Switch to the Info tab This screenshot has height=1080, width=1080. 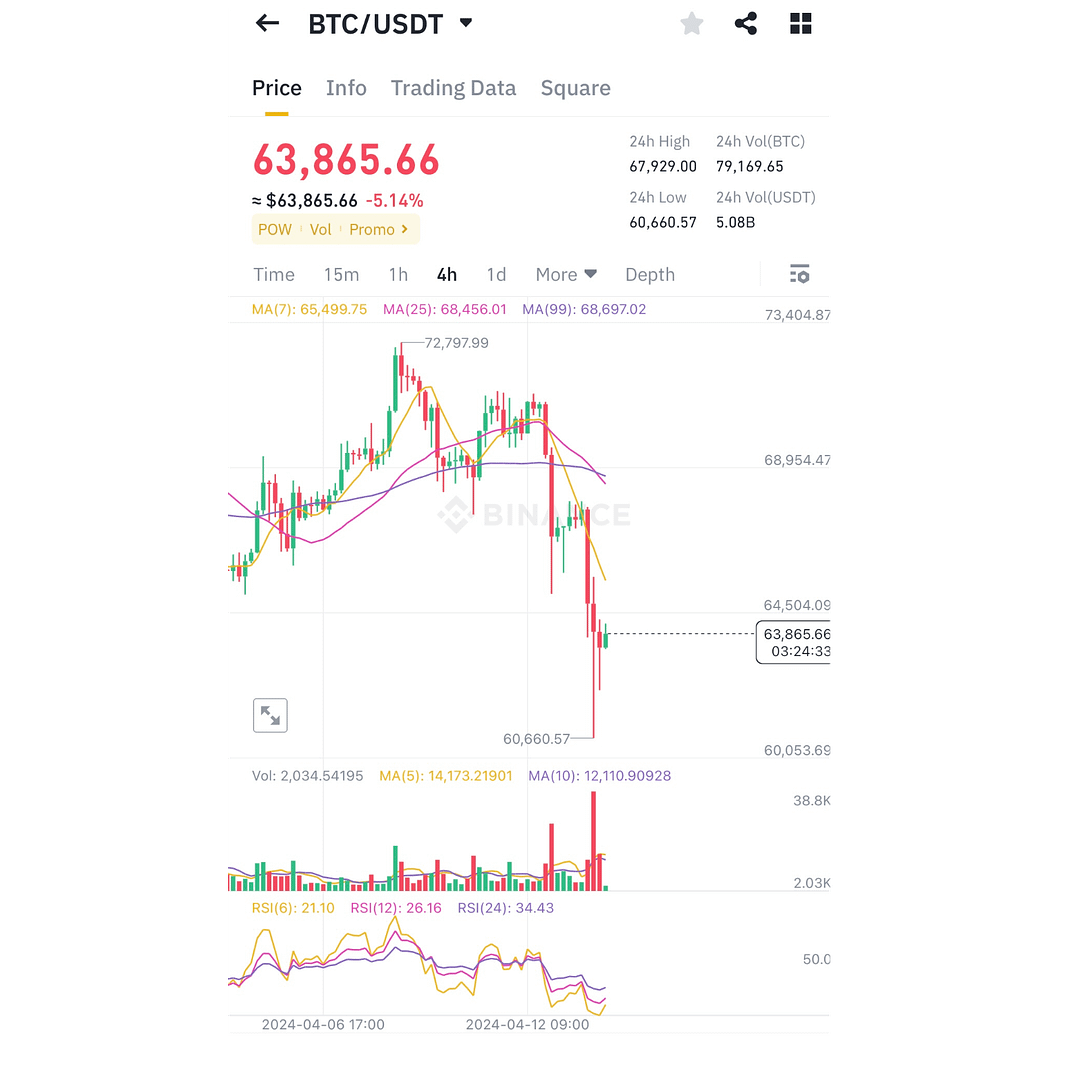pos(346,88)
